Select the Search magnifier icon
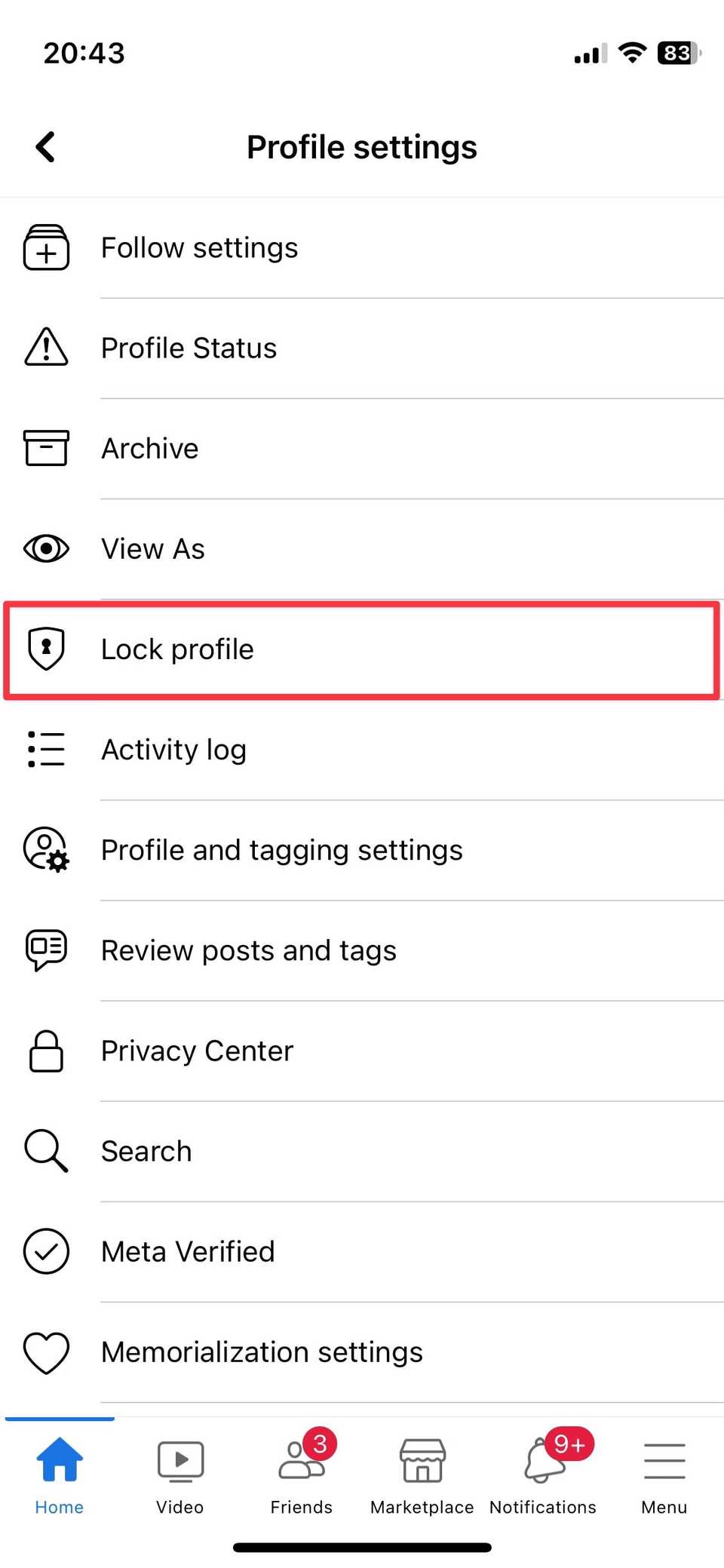Image resolution: width=724 pixels, height=1568 pixels. tap(45, 1150)
